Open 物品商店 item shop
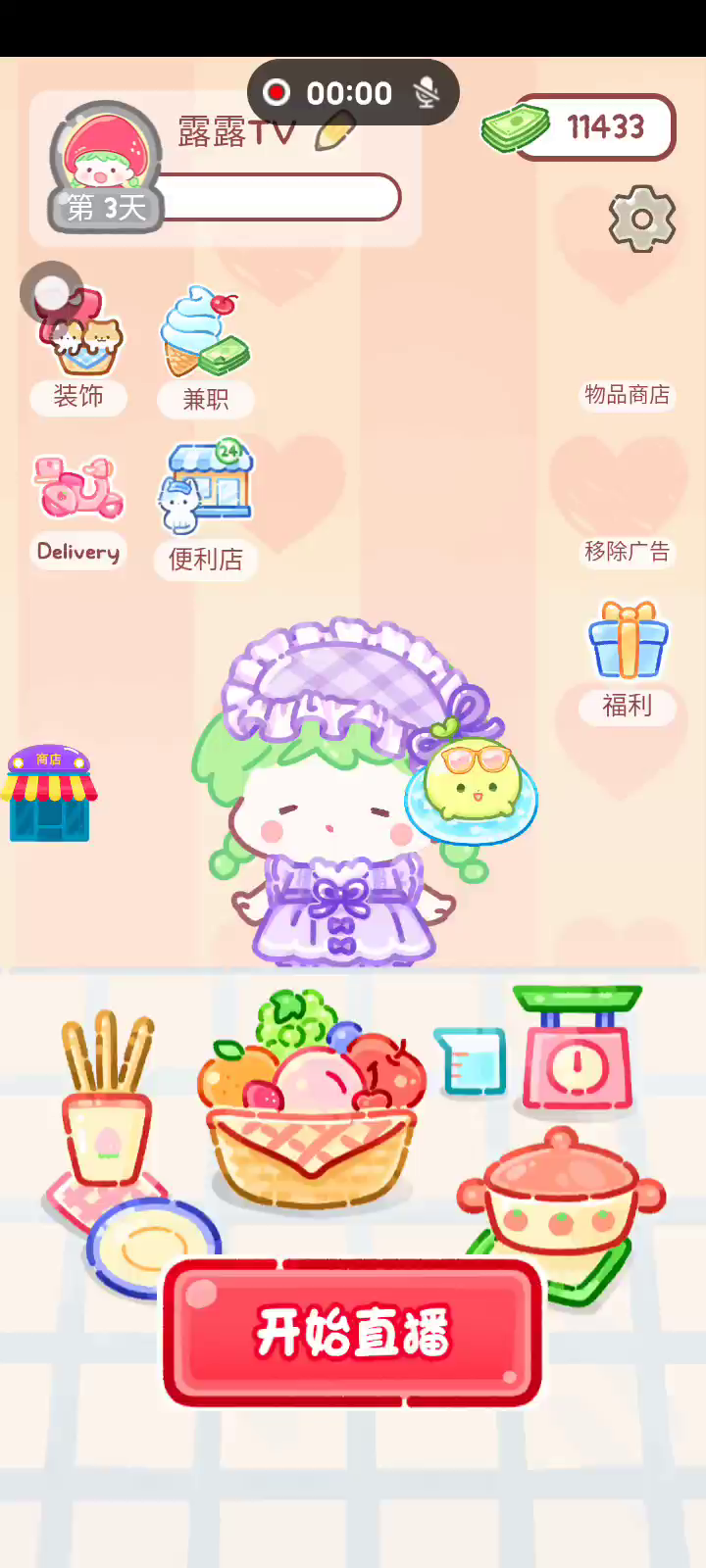This screenshot has width=706, height=1568. point(627,394)
